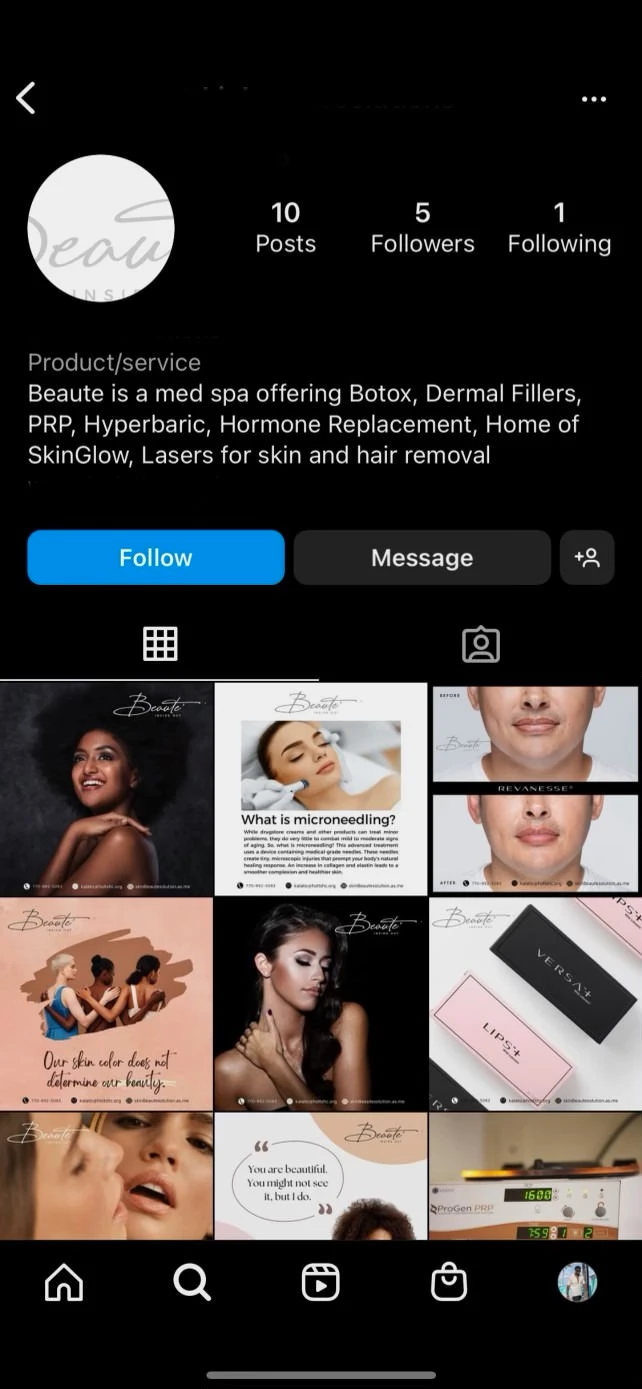The image size is (642, 1389).
Task: Message the Beaute account
Action: click(422, 558)
